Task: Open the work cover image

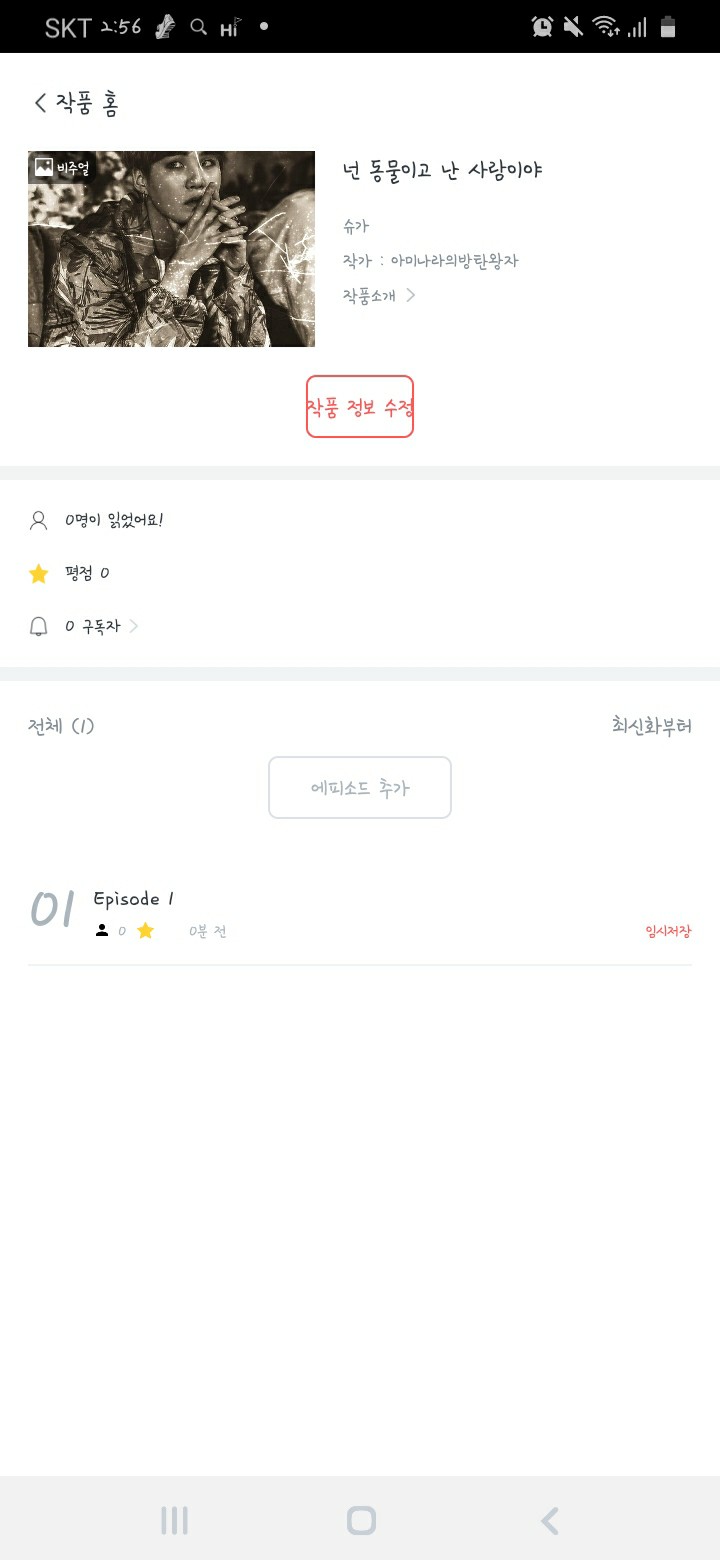Action: [171, 249]
